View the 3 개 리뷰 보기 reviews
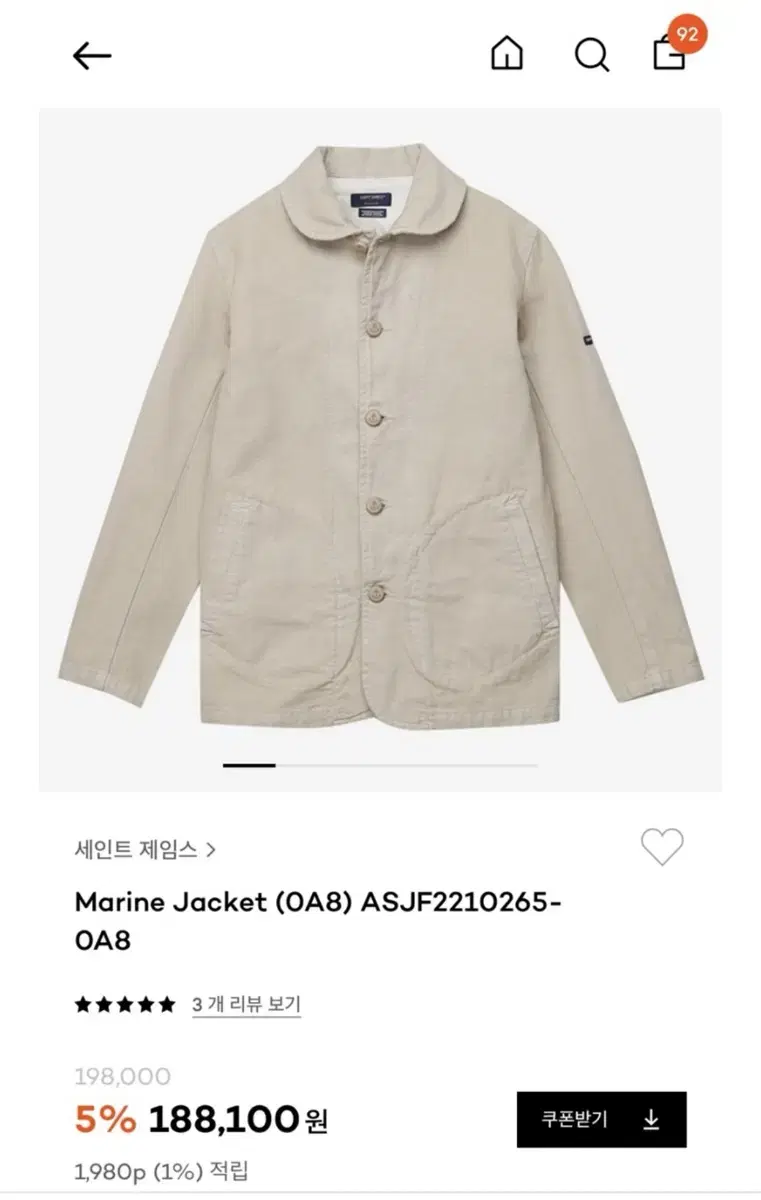This screenshot has width=761, height=1200. pos(246,1004)
